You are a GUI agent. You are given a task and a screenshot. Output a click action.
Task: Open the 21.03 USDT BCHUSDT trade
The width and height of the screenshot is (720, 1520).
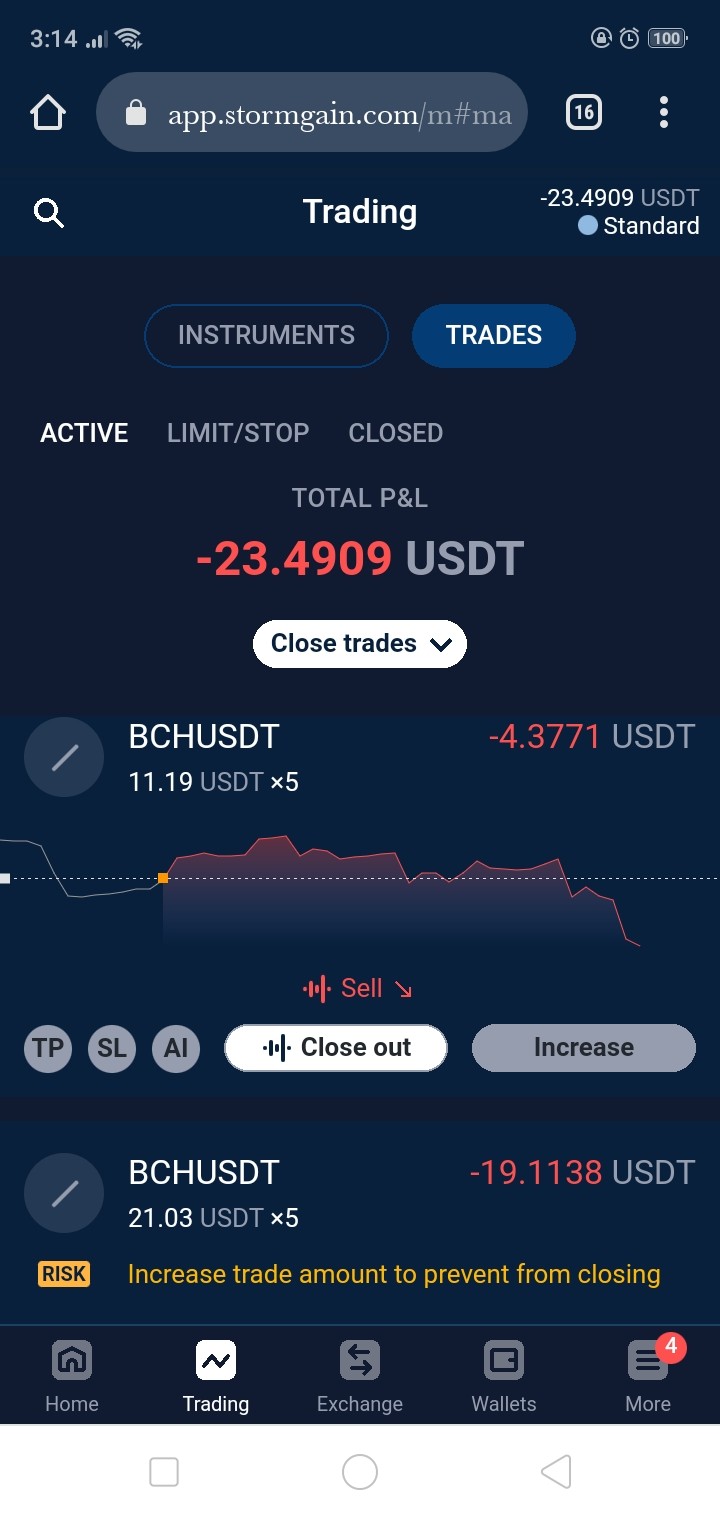point(360,1194)
